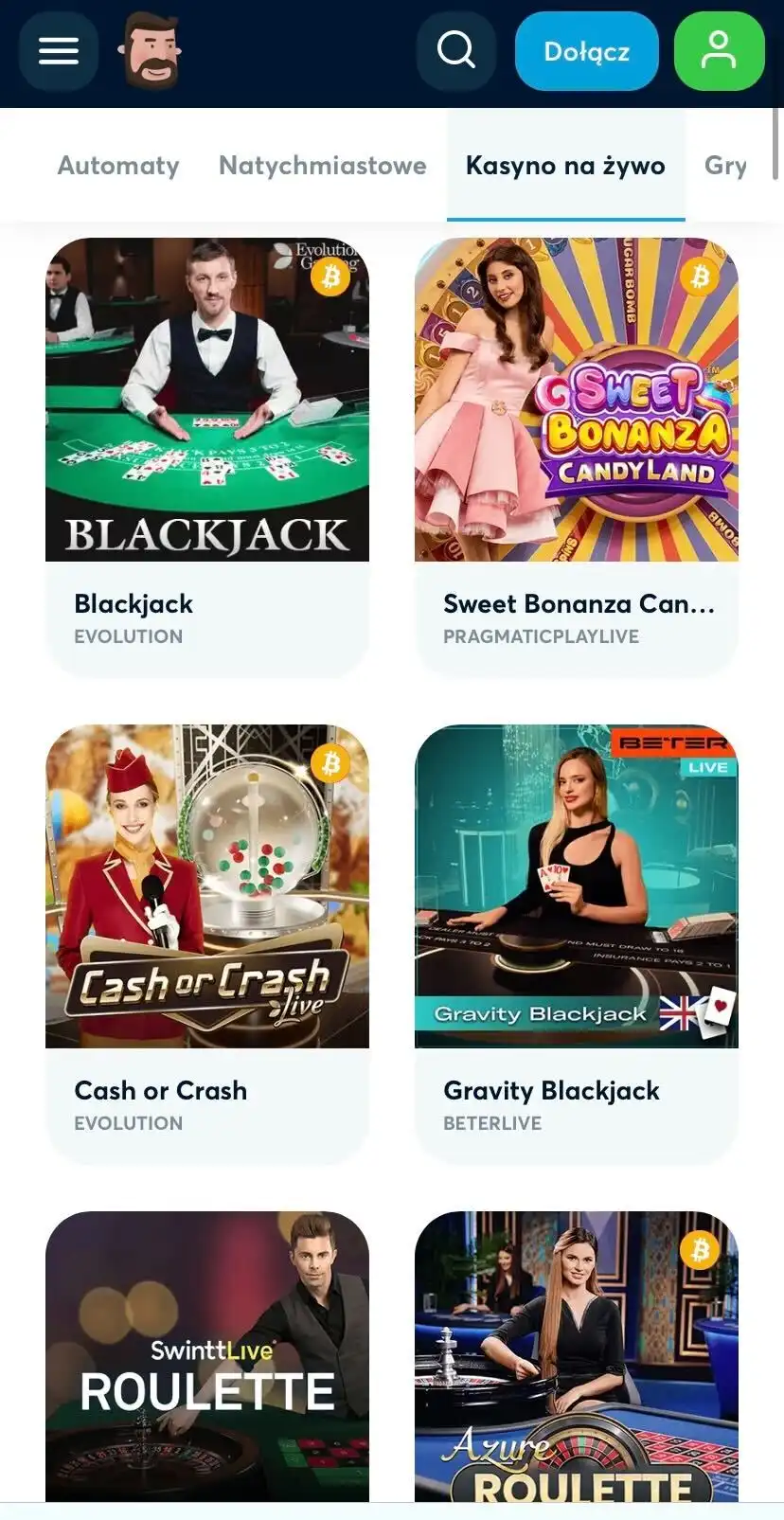The height and width of the screenshot is (1520, 784).
Task: Click the Gravity Blackjack title
Action: 551,1090
